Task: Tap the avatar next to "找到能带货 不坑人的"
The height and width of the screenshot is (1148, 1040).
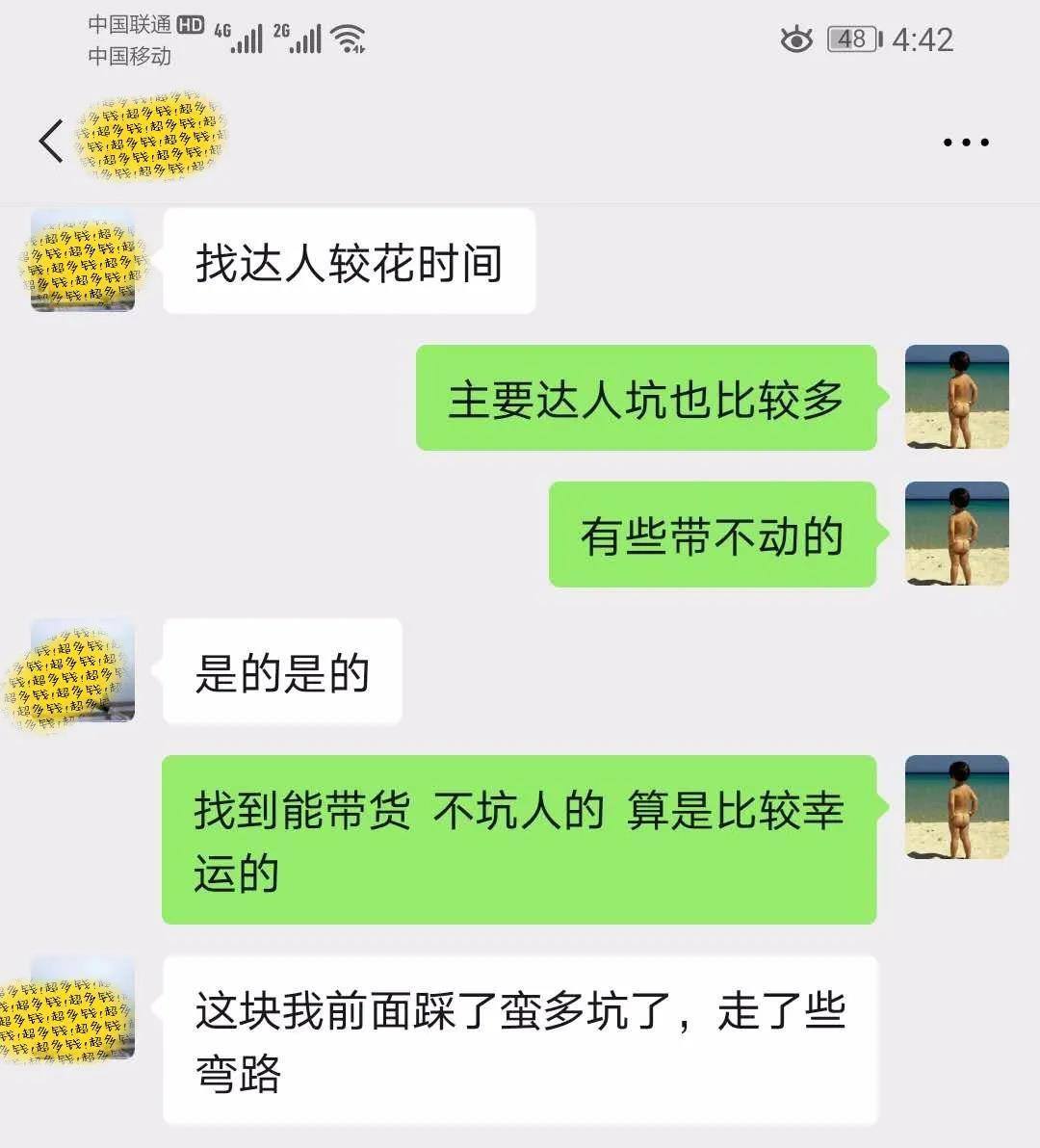Action: 956,807
